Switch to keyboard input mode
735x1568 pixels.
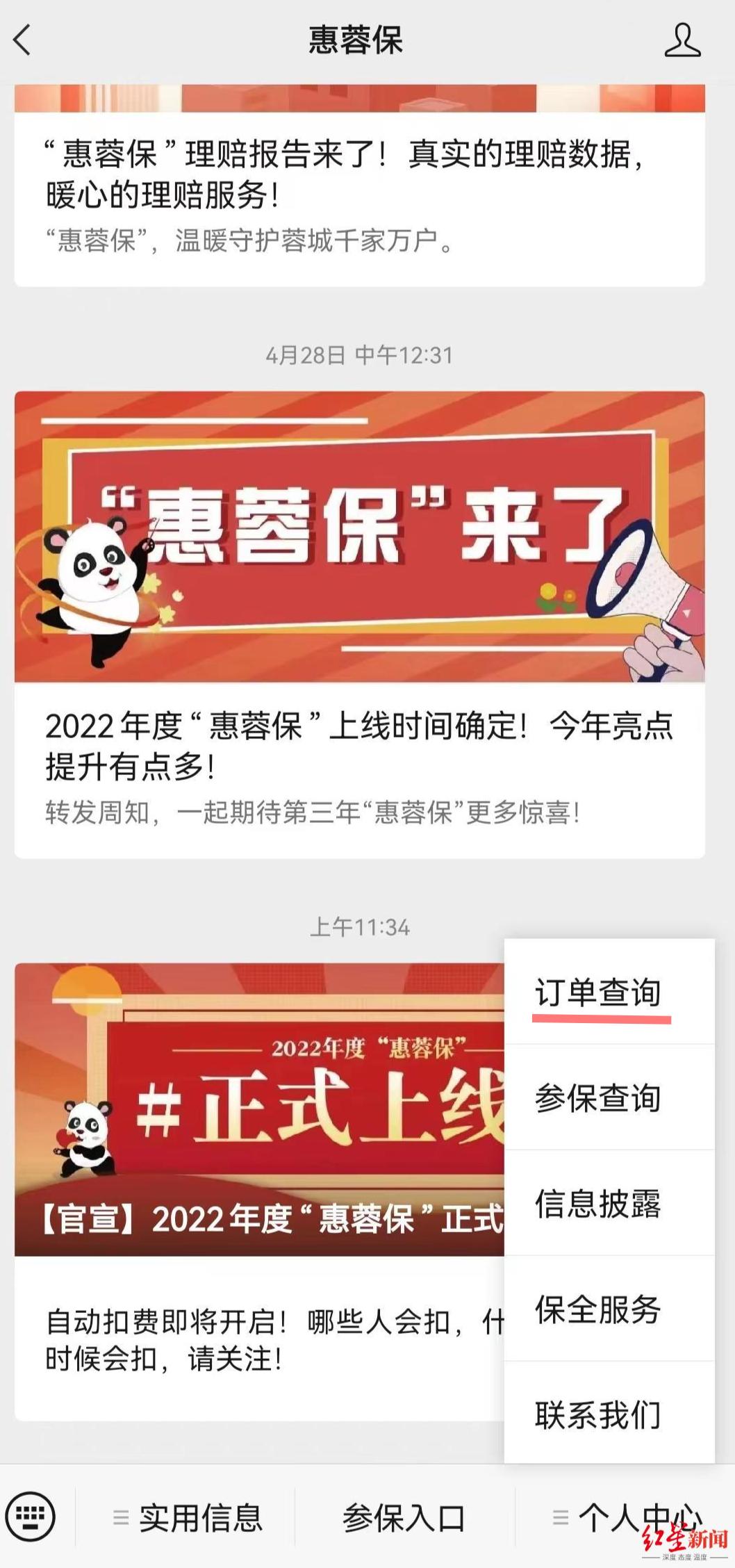point(30,1516)
